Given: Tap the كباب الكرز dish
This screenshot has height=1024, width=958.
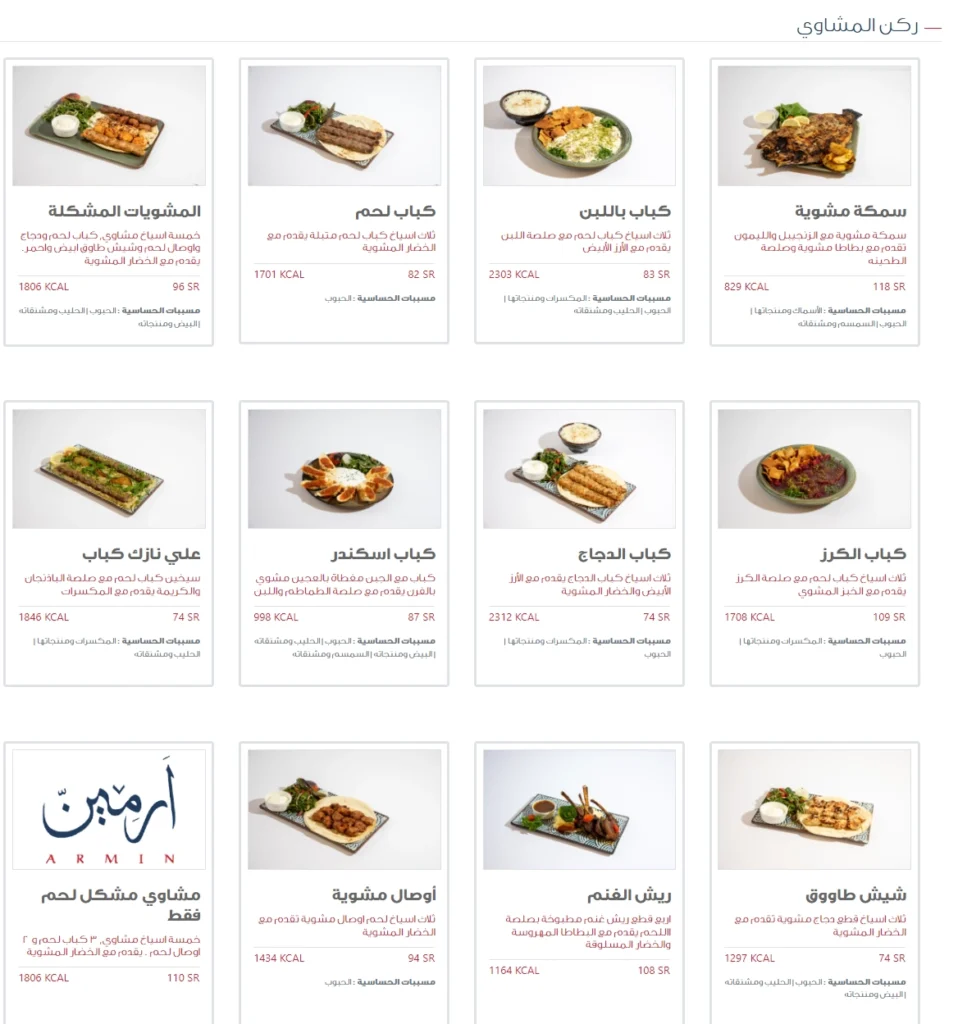Looking at the screenshot, I should [x=814, y=543].
